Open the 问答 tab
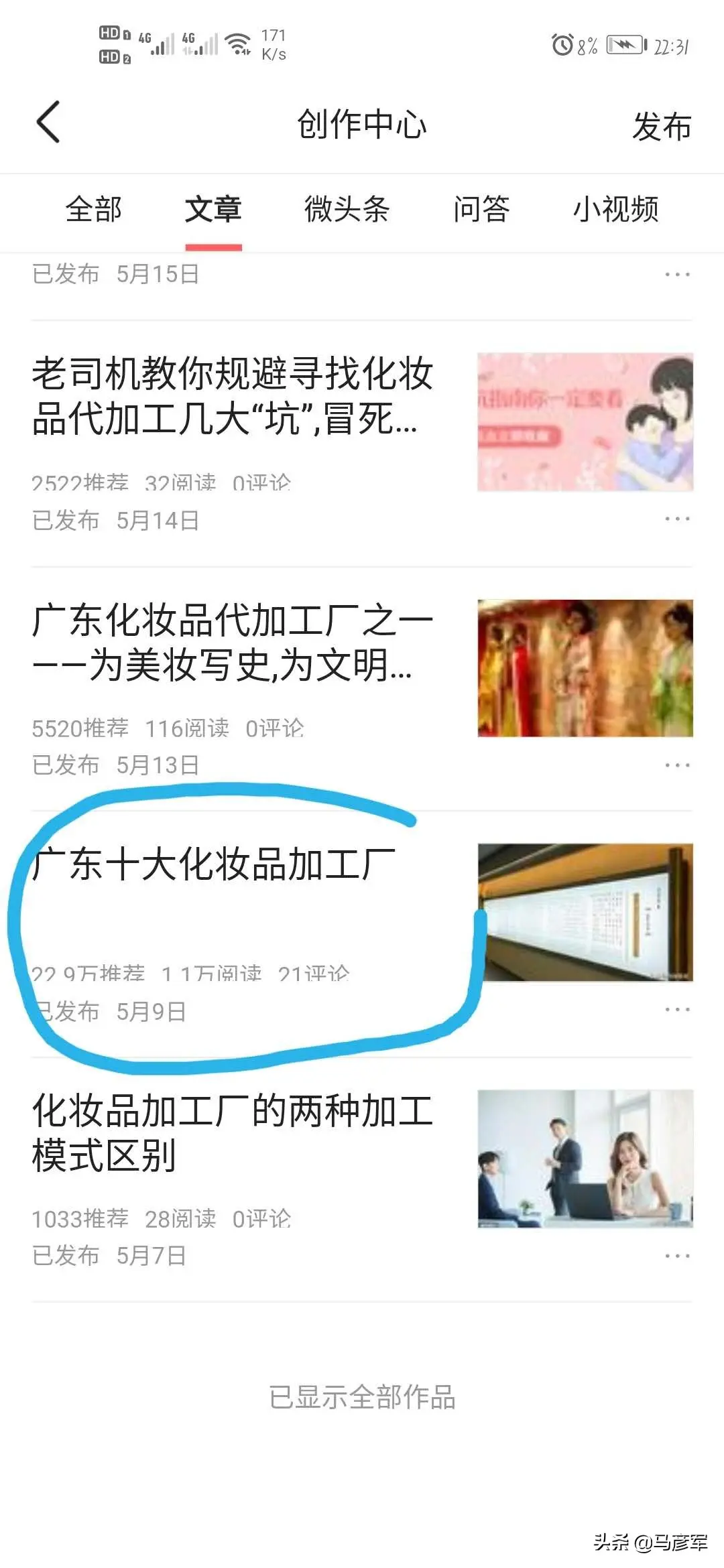The image size is (724, 1568). coord(481,210)
